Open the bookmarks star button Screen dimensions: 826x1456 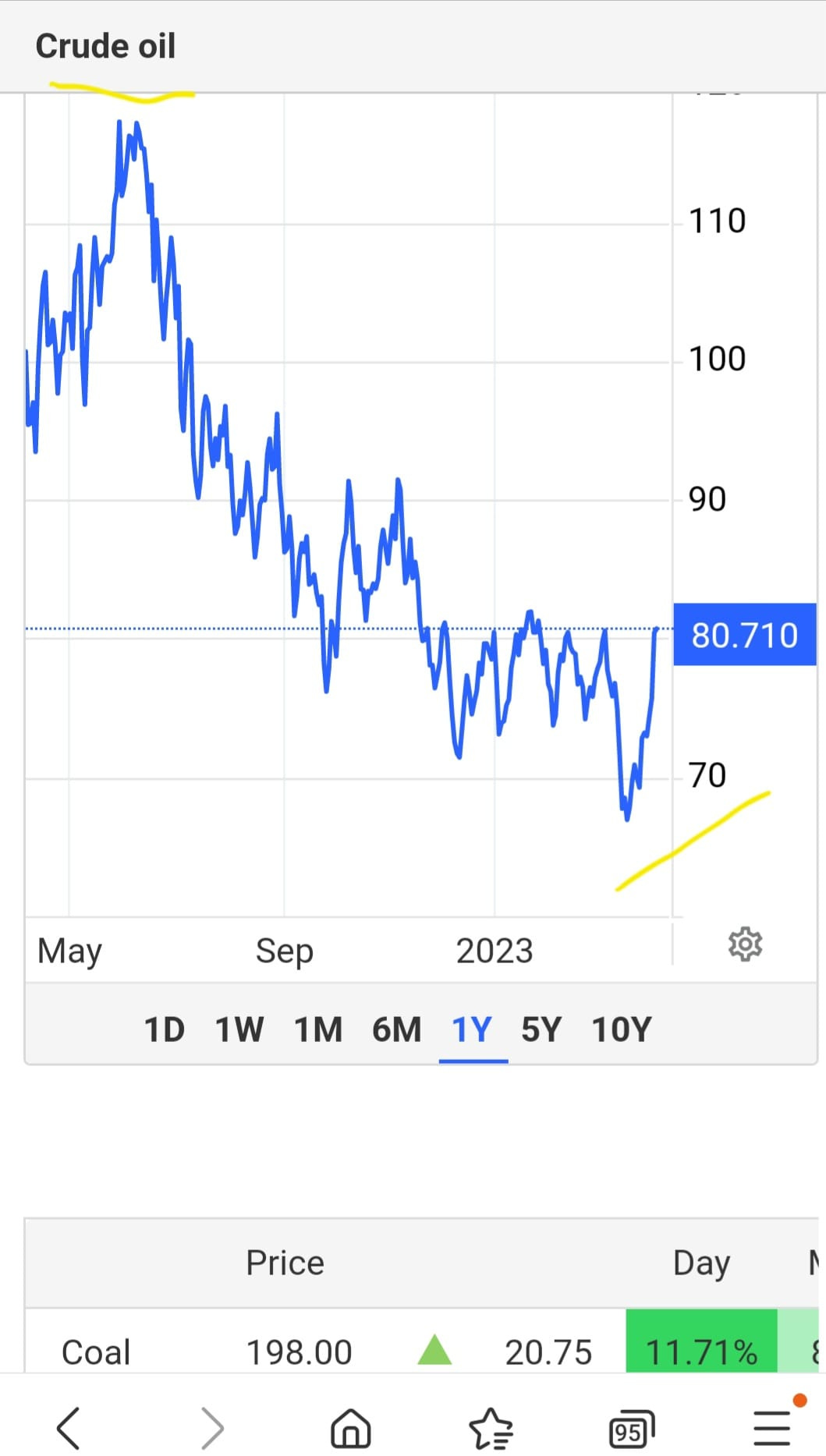[x=491, y=1428]
